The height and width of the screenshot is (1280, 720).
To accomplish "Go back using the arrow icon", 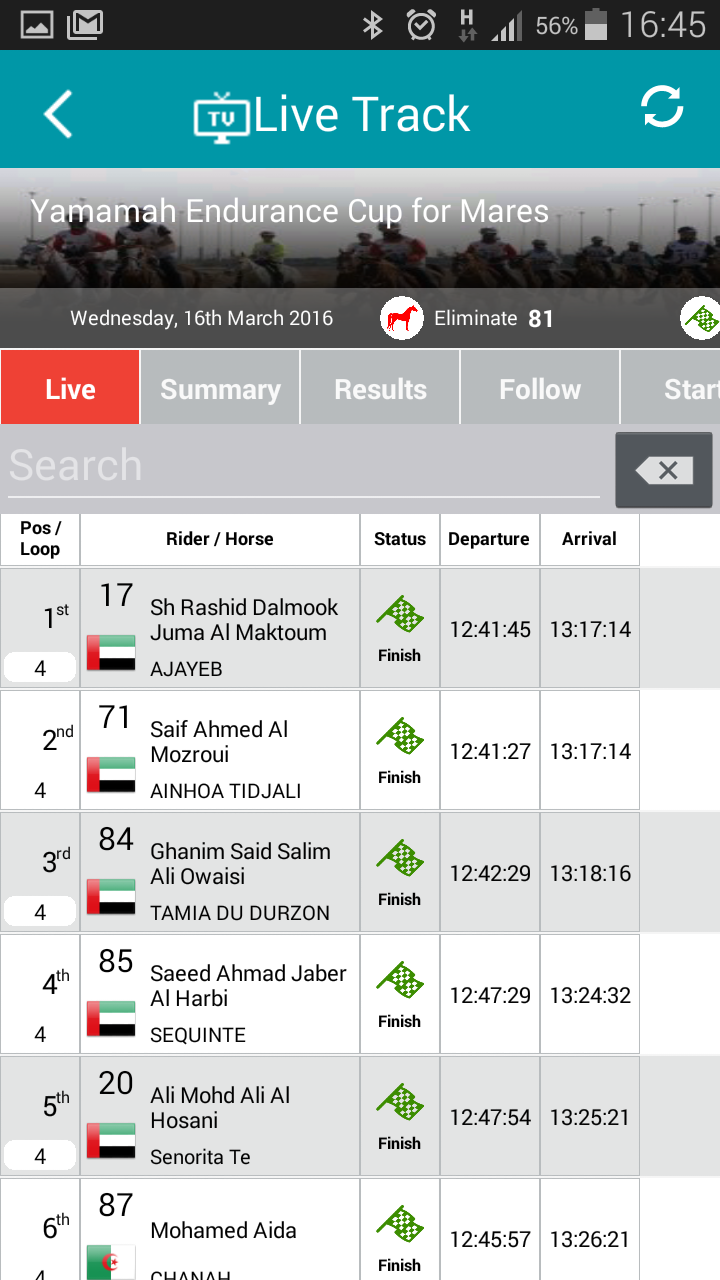I will 58,113.
